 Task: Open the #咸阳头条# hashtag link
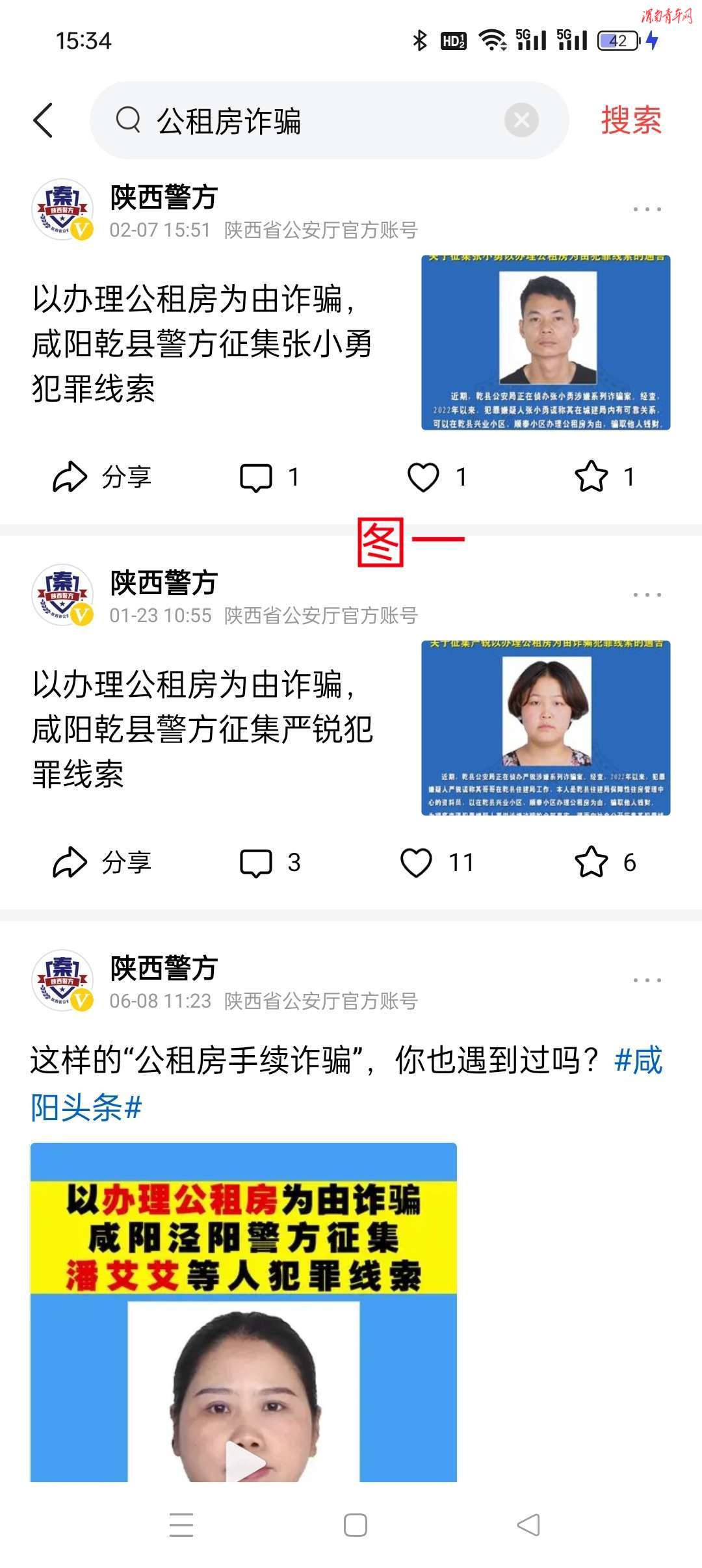point(86,1107)
